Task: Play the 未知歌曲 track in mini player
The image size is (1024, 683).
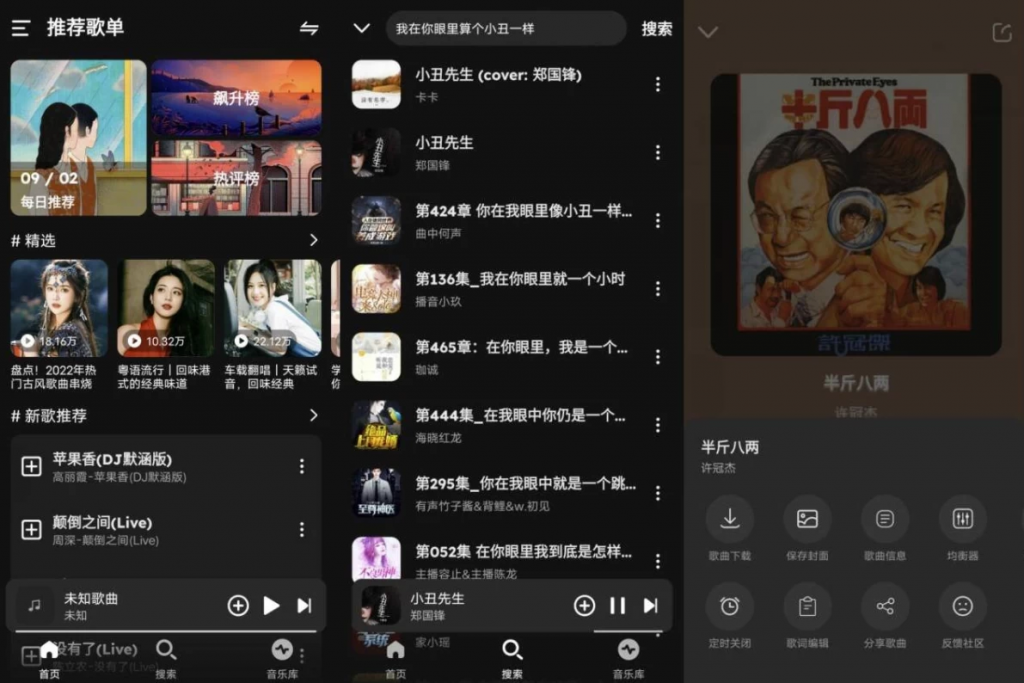Action: 271,605
